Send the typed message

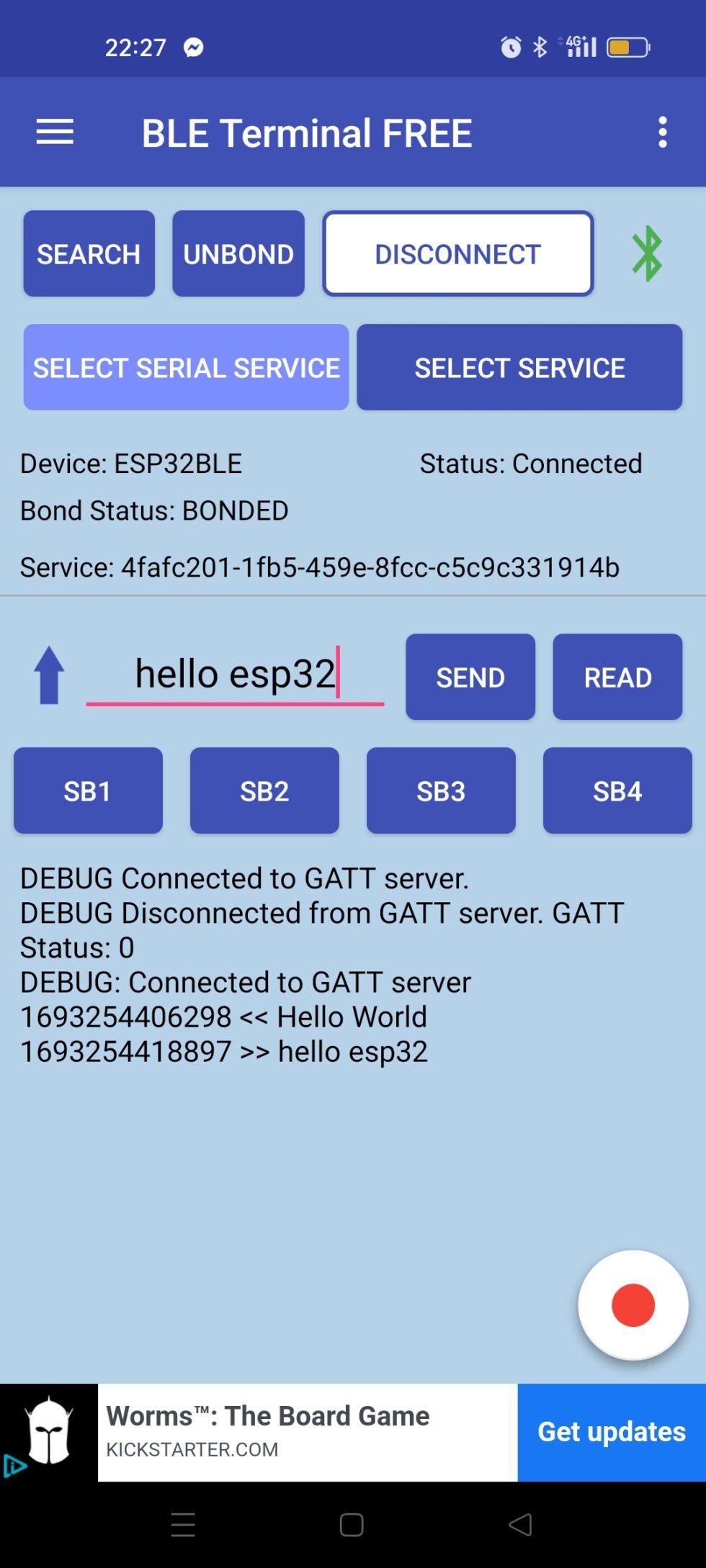click(470, 677)
